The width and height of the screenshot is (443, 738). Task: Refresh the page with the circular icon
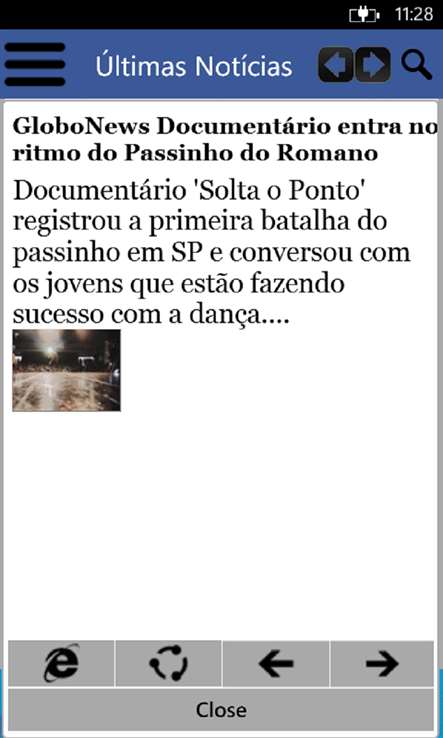pyautogui.click(x=169, y=663)
